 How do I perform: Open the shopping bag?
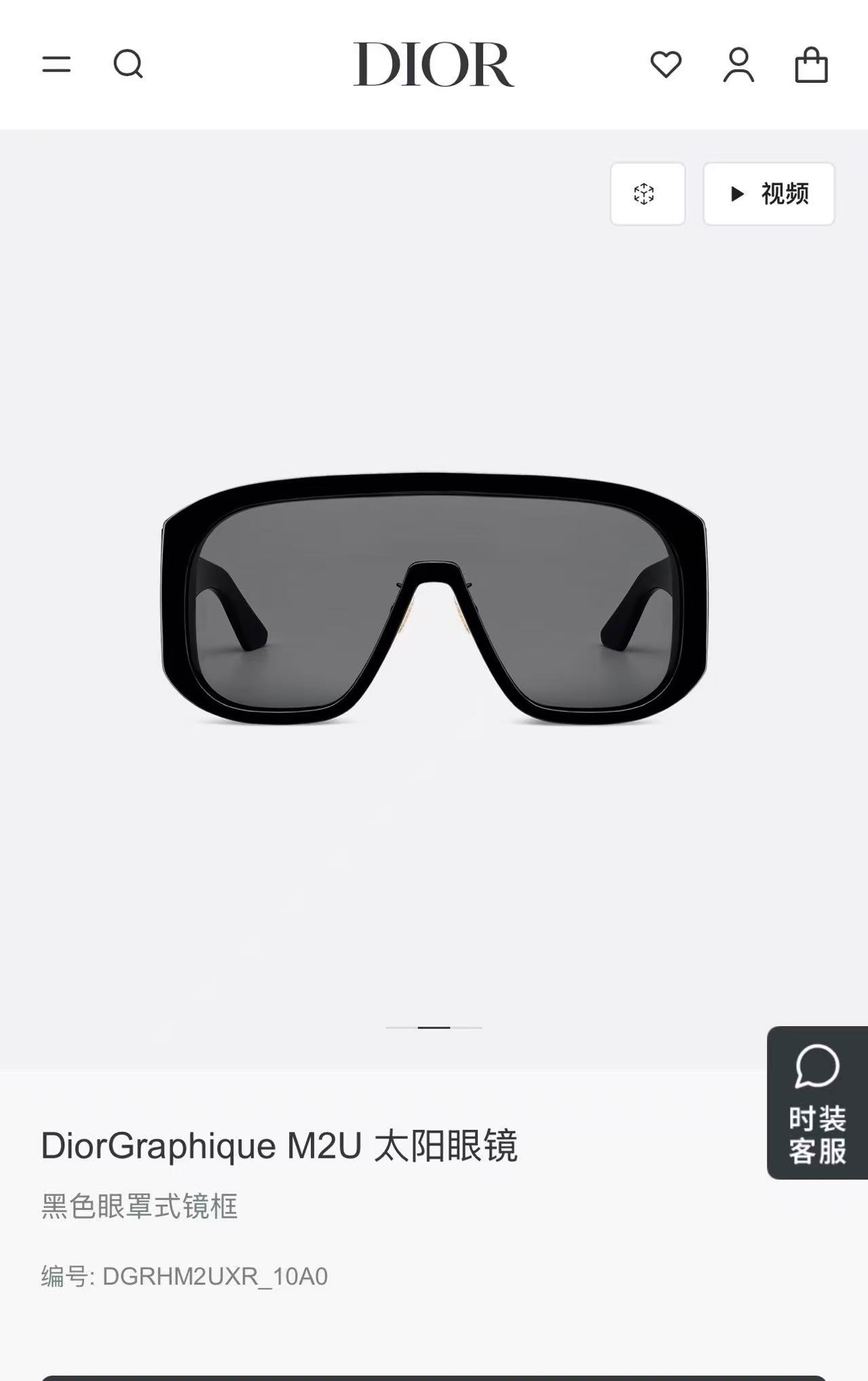coord(811,65)
